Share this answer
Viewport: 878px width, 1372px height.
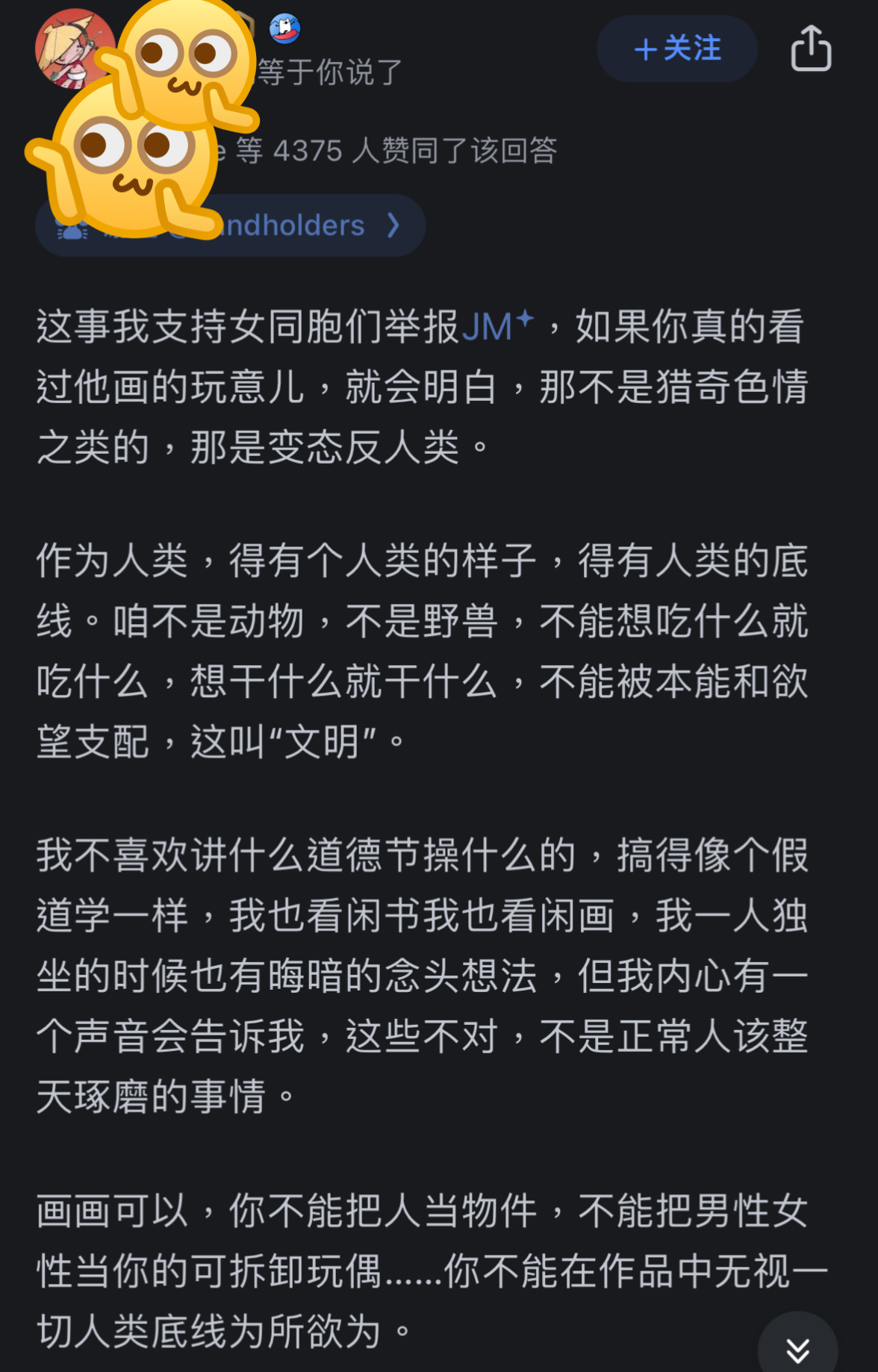coord(811,49)
